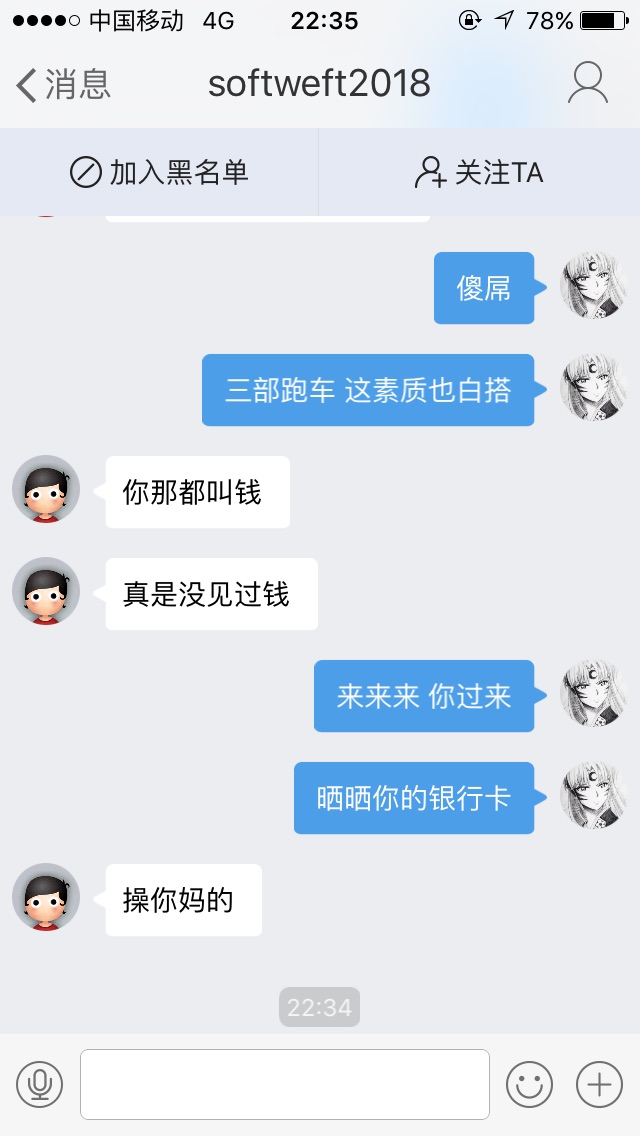Focus the message text field

tap(285, 1084)
